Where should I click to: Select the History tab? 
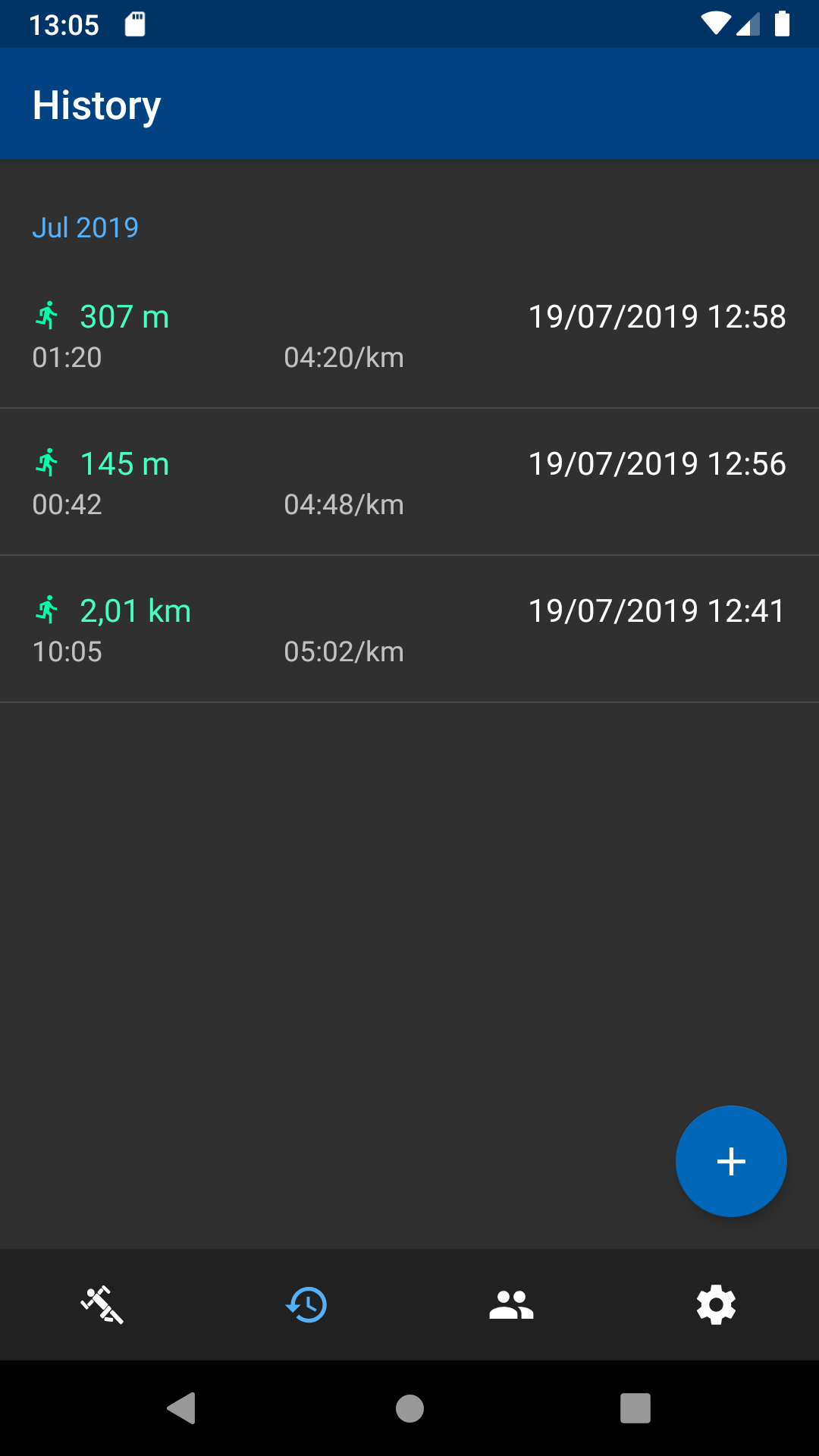click(x=307, y=1305)
